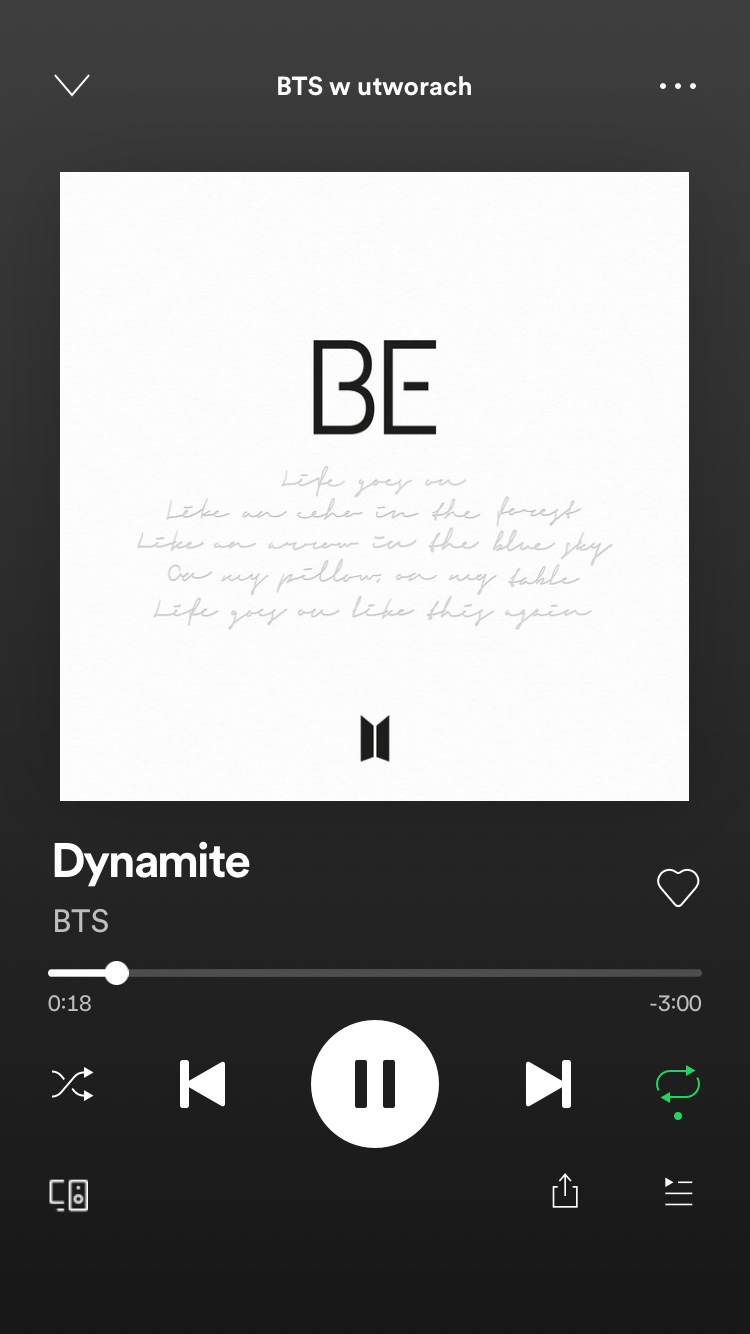Share this song

click(565, 1191)
